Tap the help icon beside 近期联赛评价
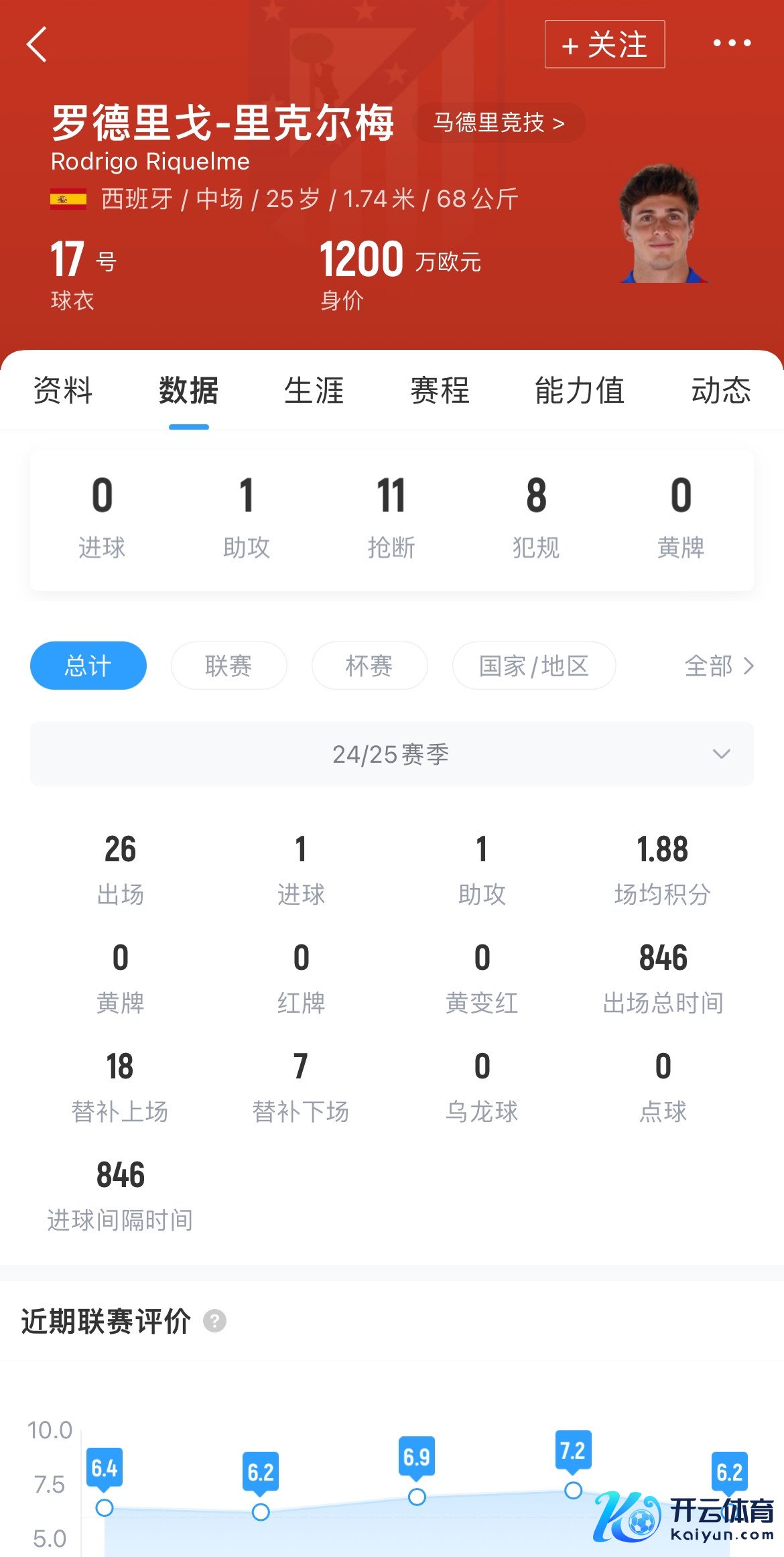The height and width of the screenshot is (1557, 784). pos(214,1321)
